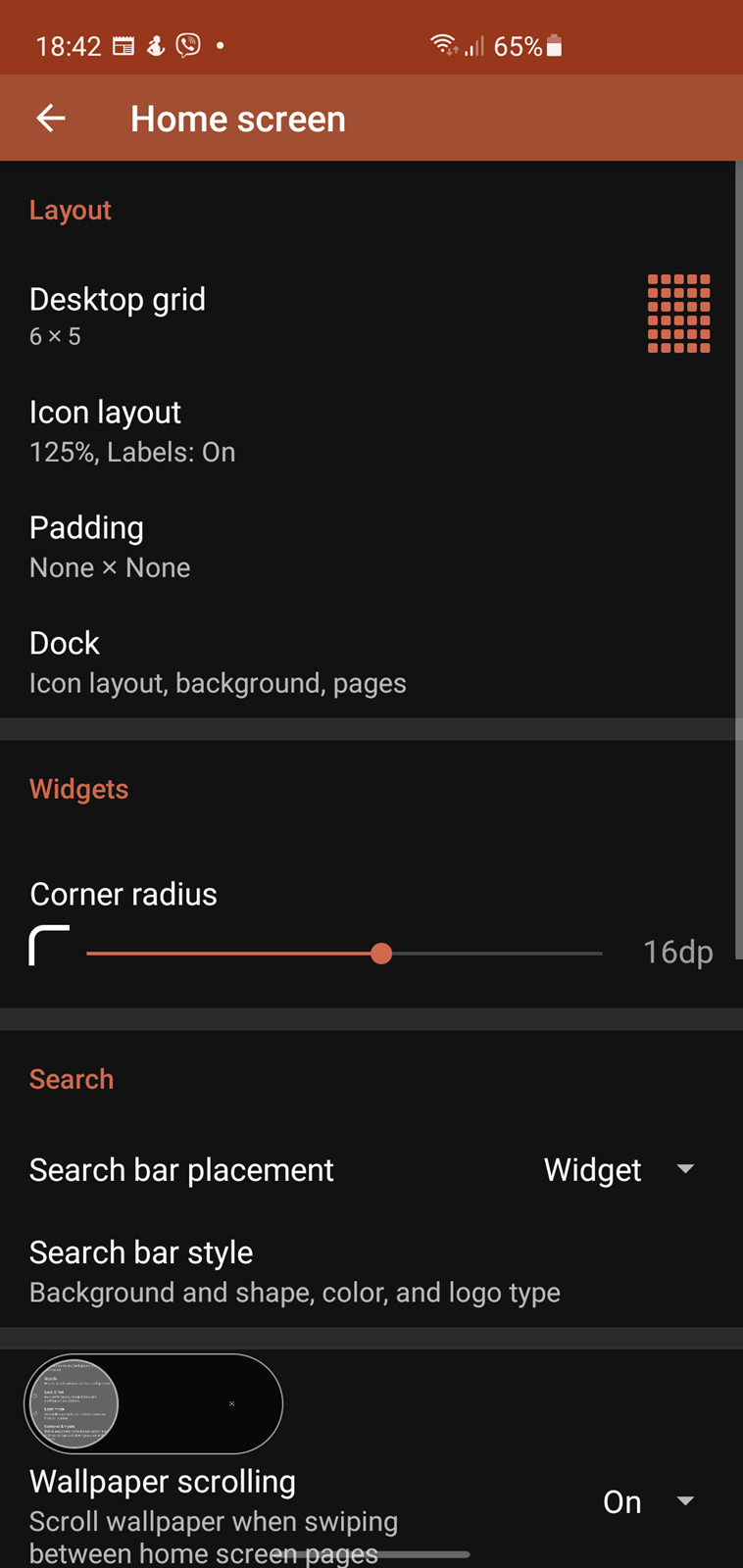Viewport: 743px width, 1568px height.
Task: Tap the Corner radius slider track
Action: tap(344, 953)
